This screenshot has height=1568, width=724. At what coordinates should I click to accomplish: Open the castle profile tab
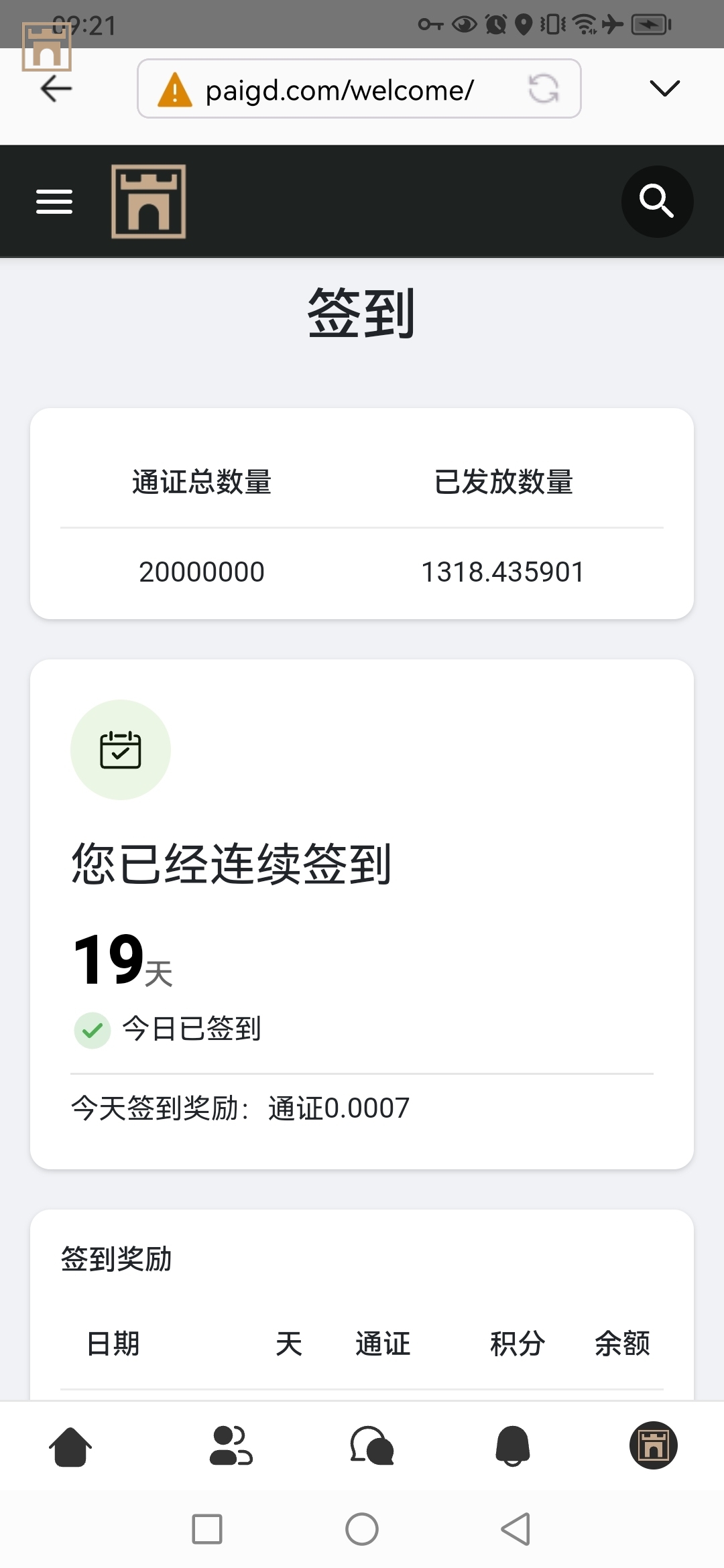click(653, 1446)
